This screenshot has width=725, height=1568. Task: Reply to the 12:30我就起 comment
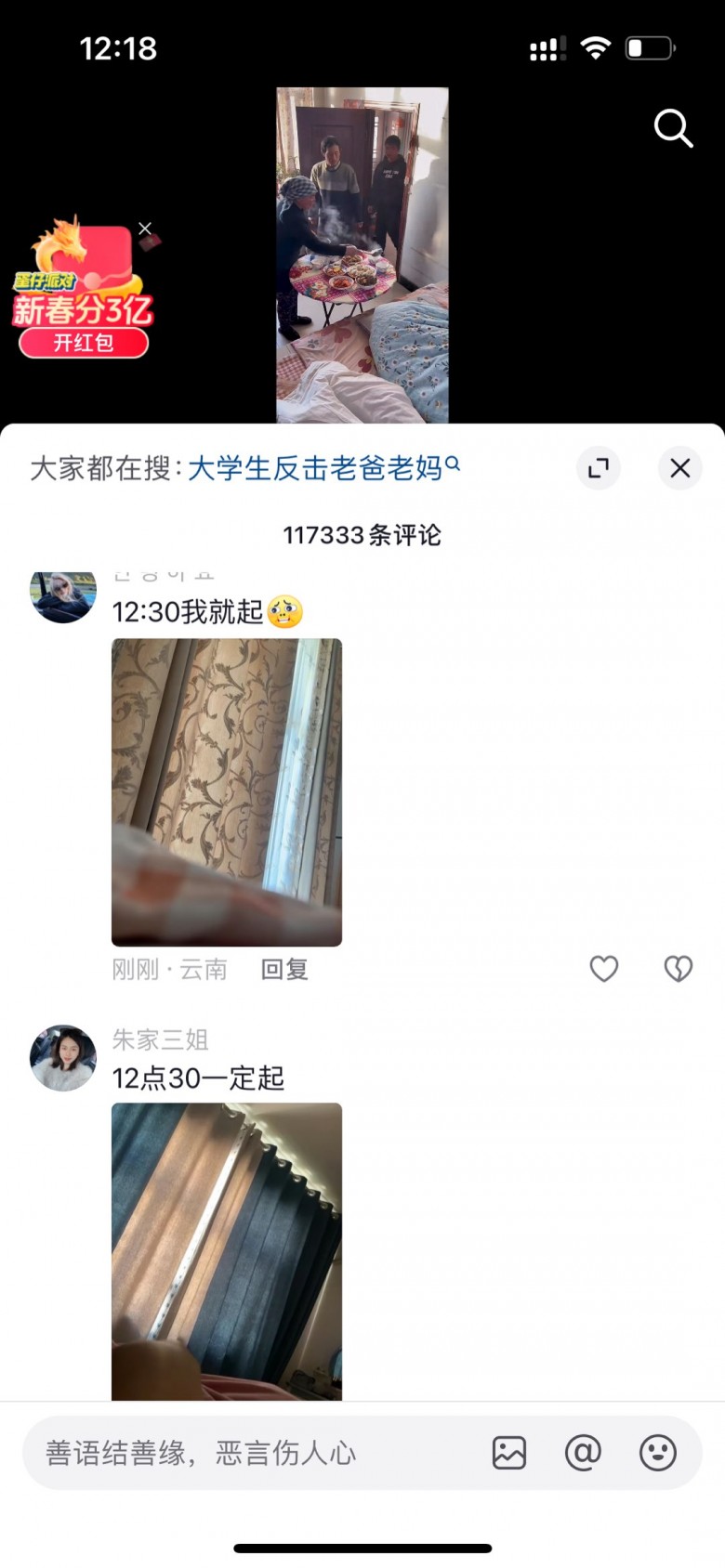coord(284,970)
